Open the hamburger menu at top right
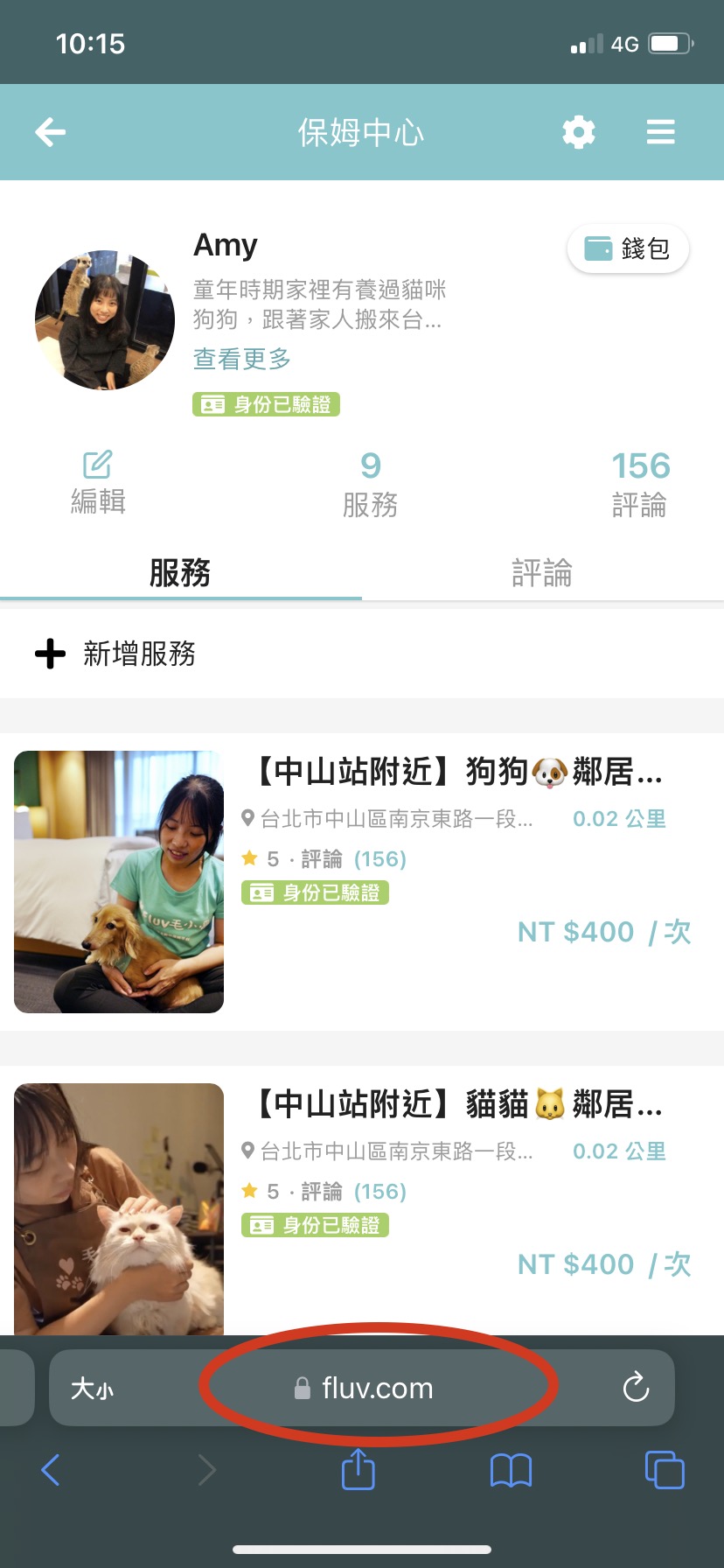The image size is (724, 1568). pyautogui.click(x=660, y=132)
